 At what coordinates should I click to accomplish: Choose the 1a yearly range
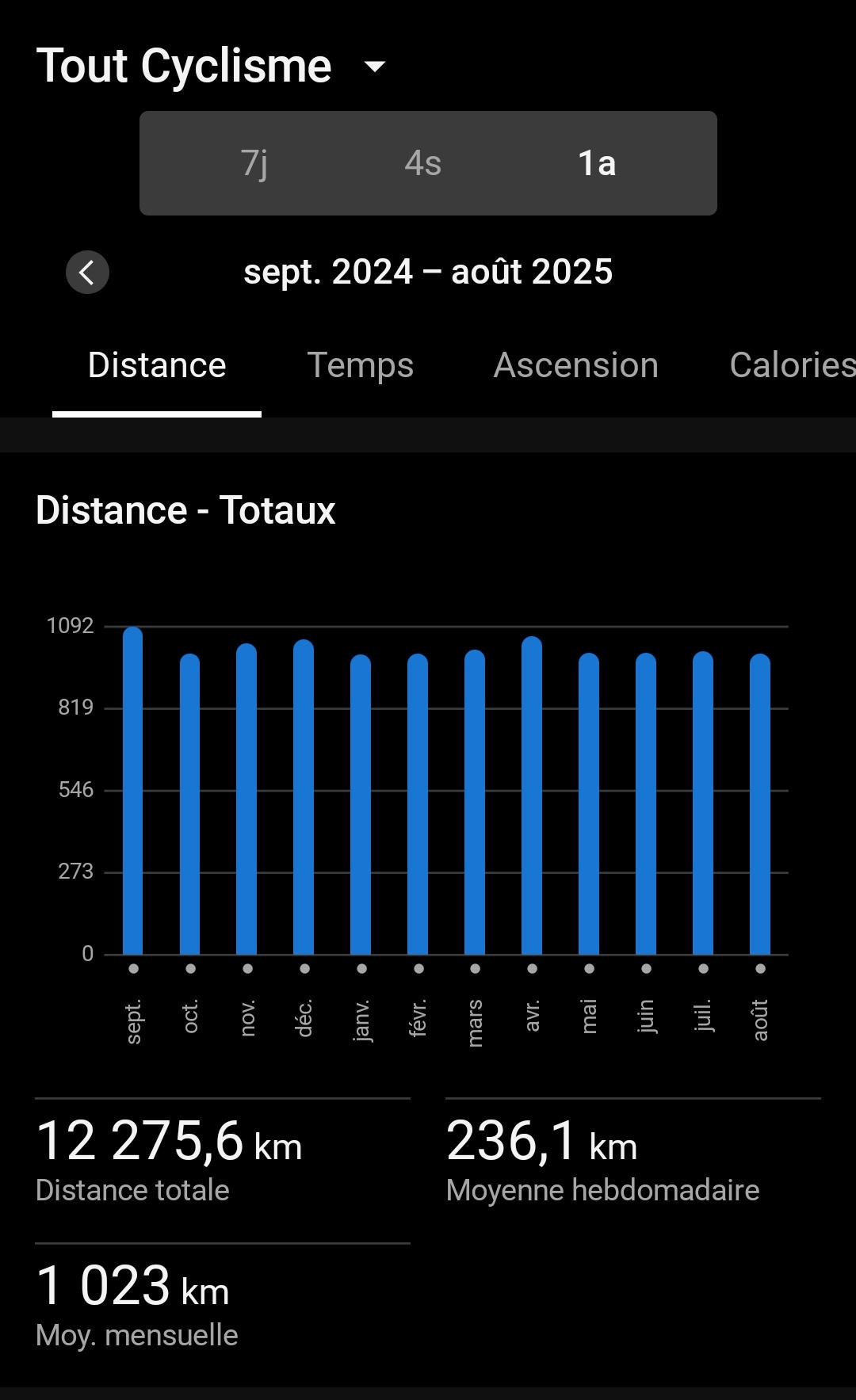point(597,163)
